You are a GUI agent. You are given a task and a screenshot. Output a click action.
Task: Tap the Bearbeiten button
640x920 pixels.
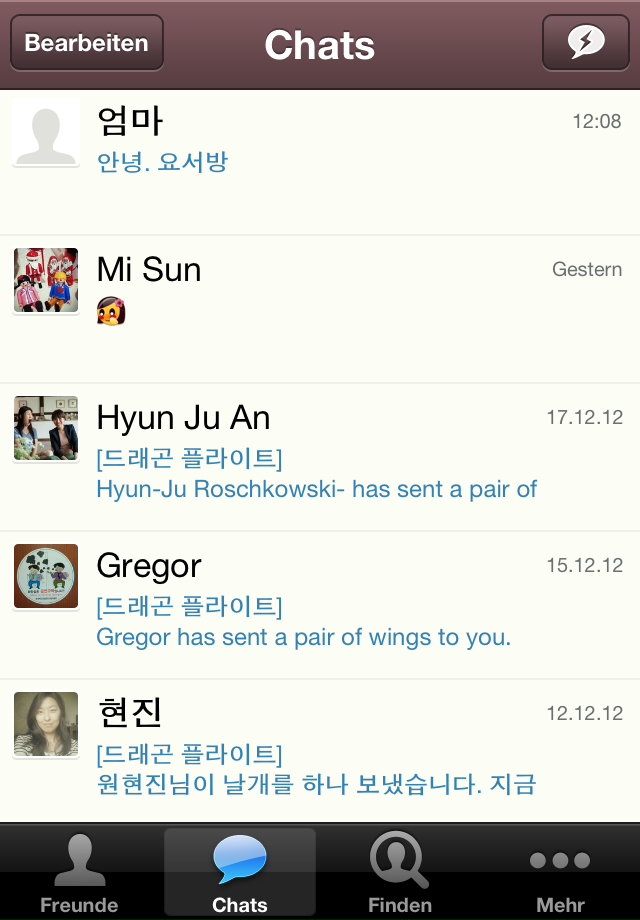point(87,43)
